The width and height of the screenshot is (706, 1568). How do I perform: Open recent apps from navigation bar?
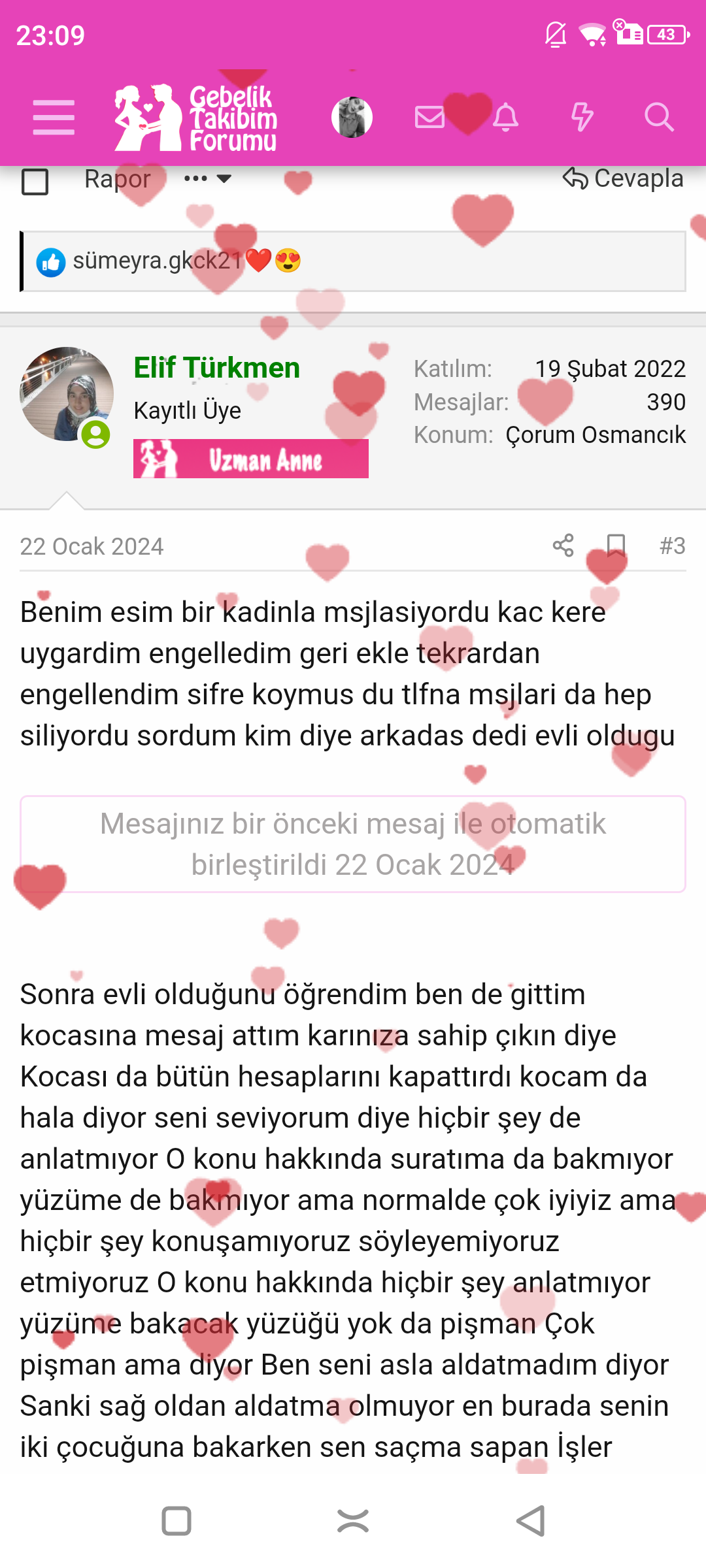[x=176, y=1521]
